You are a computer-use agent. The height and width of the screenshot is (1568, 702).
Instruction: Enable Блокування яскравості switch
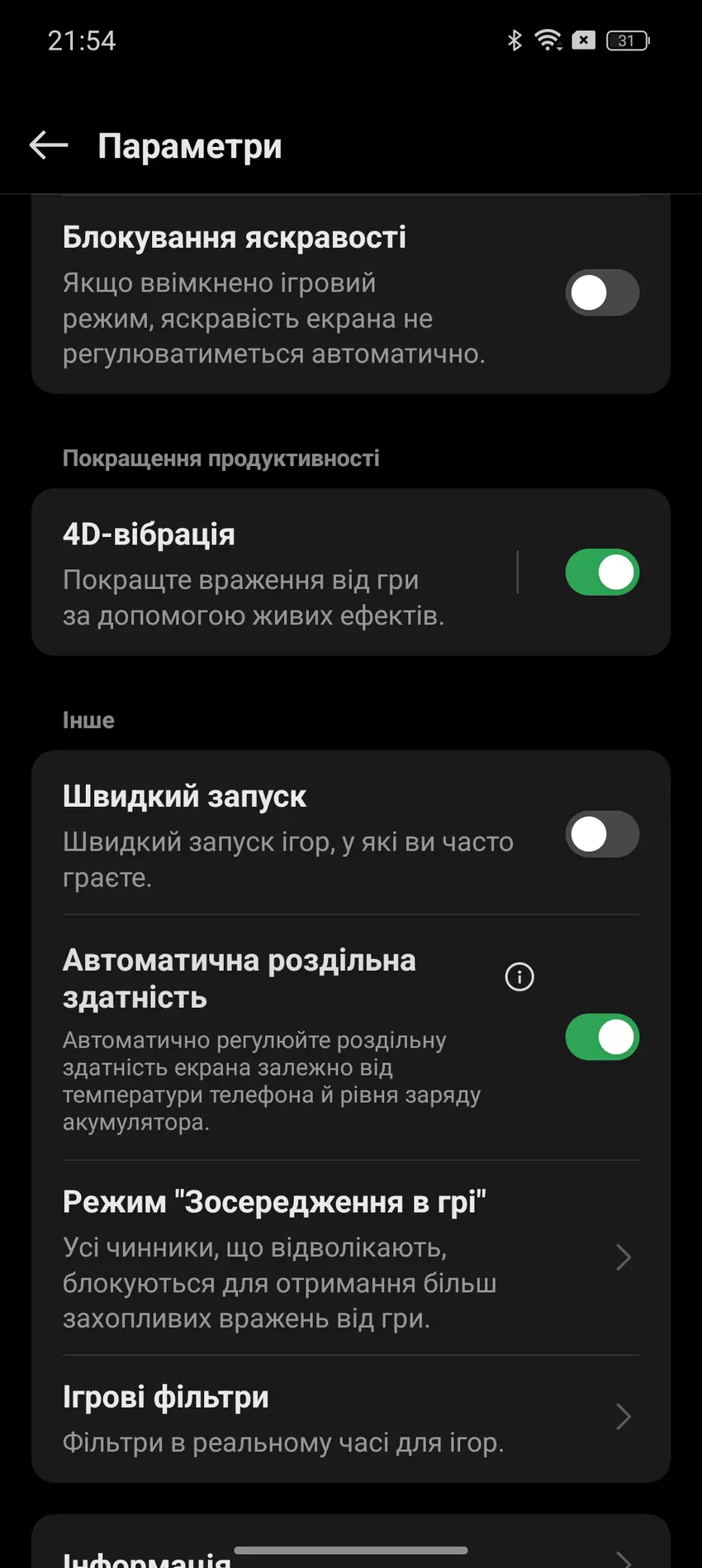601,292
